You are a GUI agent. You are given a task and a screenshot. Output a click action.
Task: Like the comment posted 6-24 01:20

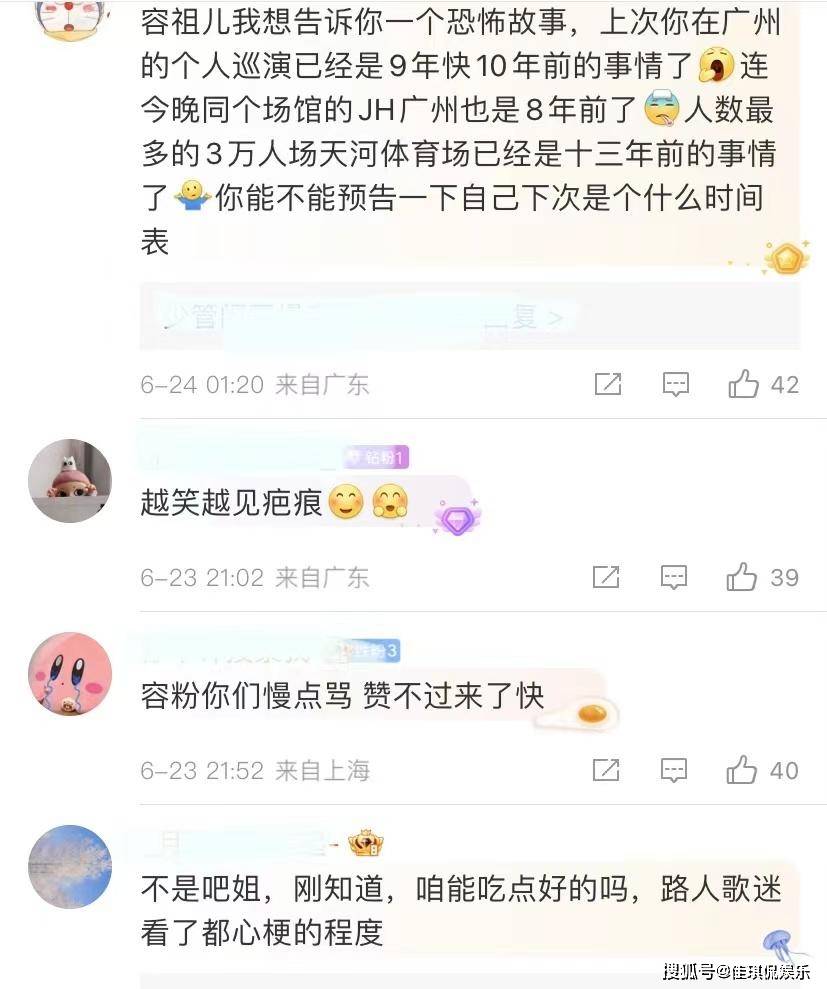pyautogui.click(x=744, y=384)
